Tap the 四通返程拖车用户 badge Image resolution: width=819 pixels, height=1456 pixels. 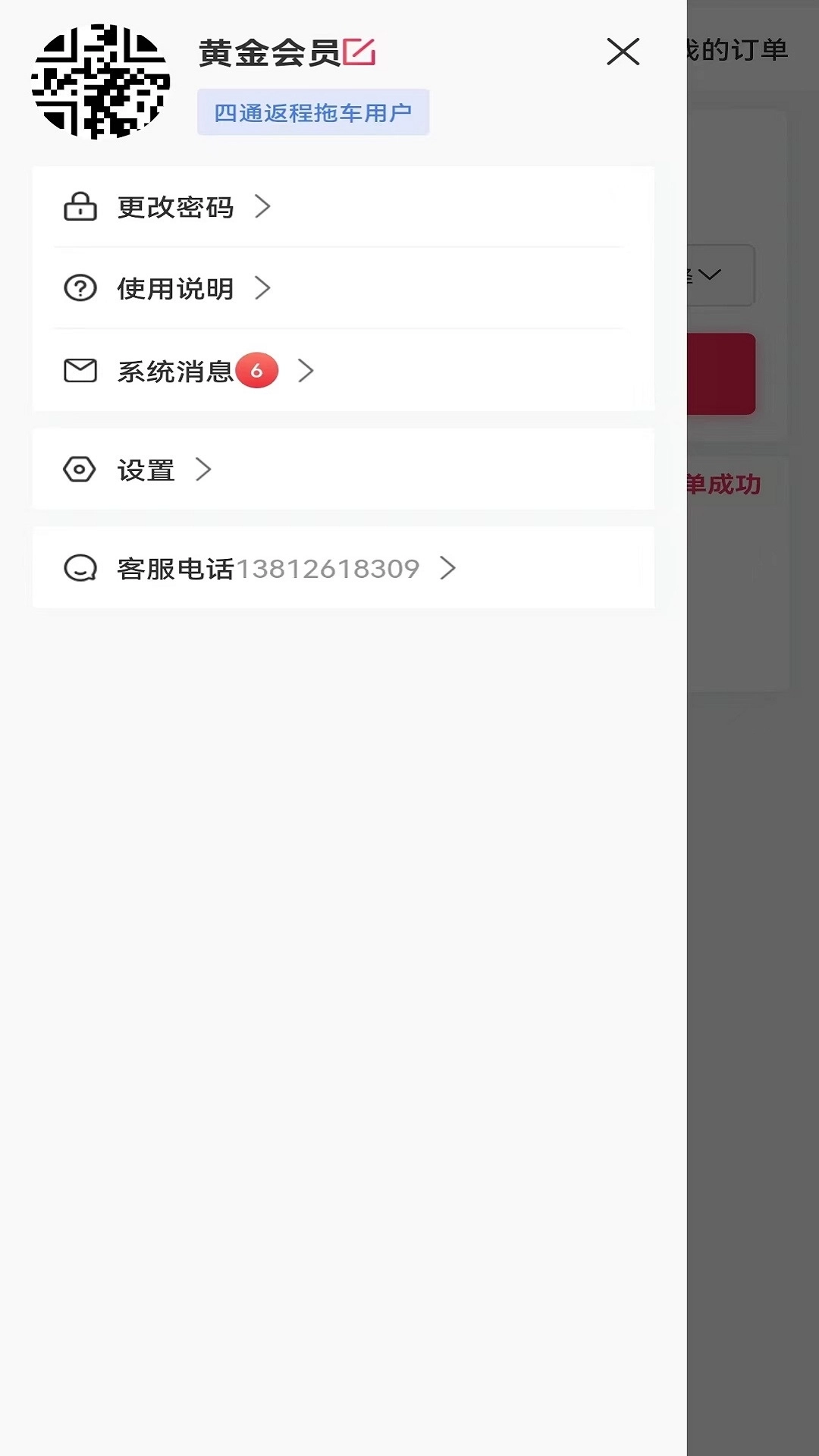313,111
